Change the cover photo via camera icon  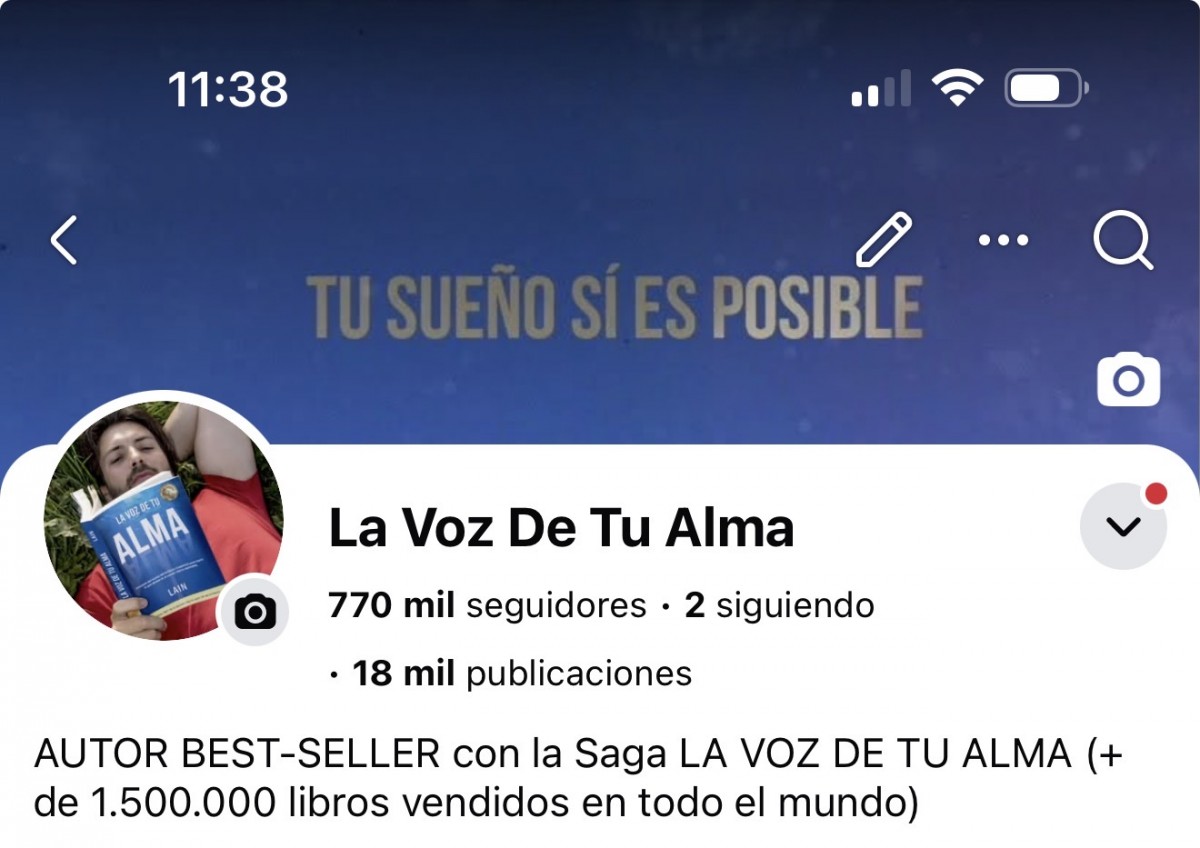pyautogui.click(x=1128, y=380)
